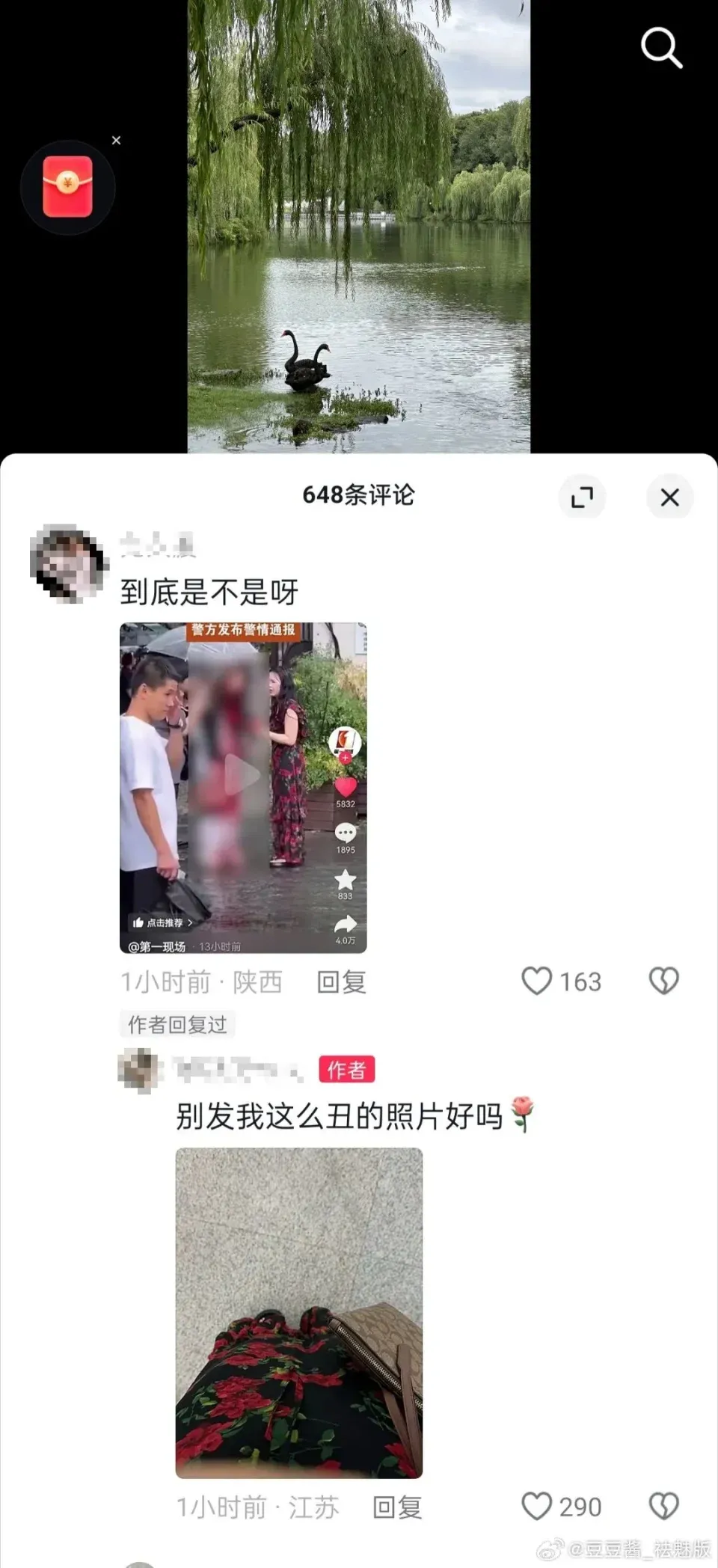The width and height of the screenshot is (718, 1568).
Task: Close the comments panel
Action: [x=669, y=497]
